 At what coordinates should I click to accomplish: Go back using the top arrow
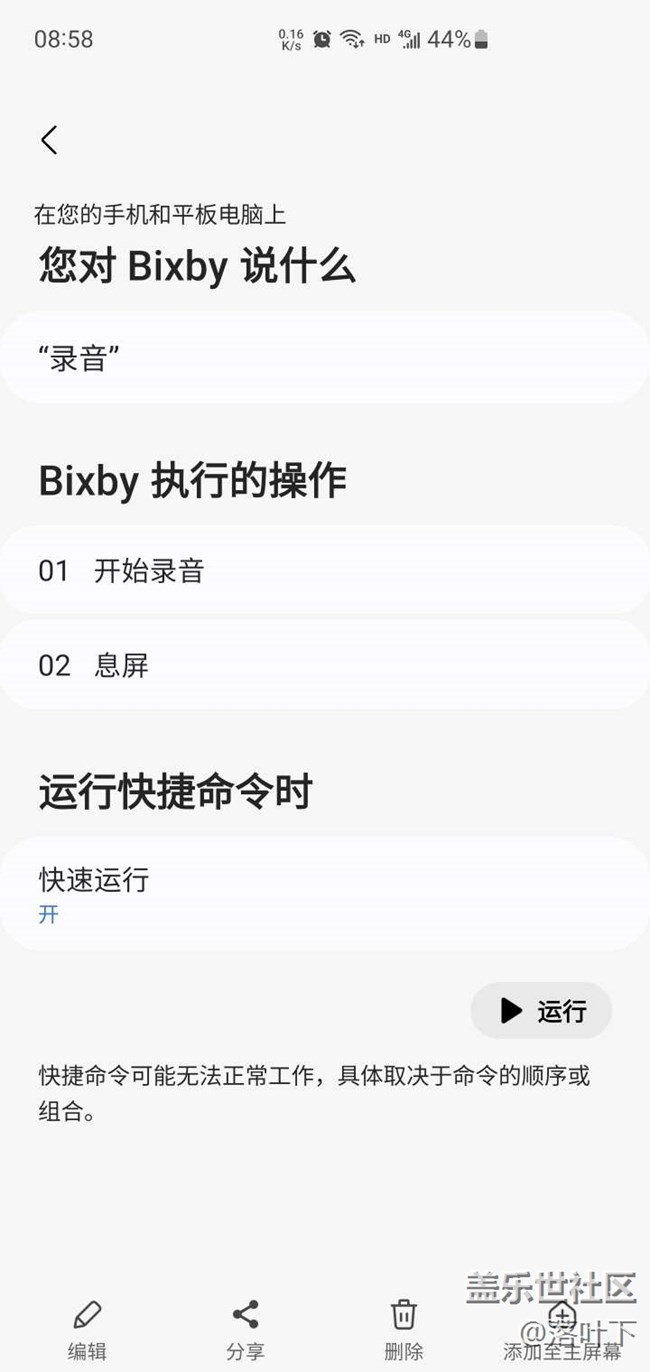[49, 140]
